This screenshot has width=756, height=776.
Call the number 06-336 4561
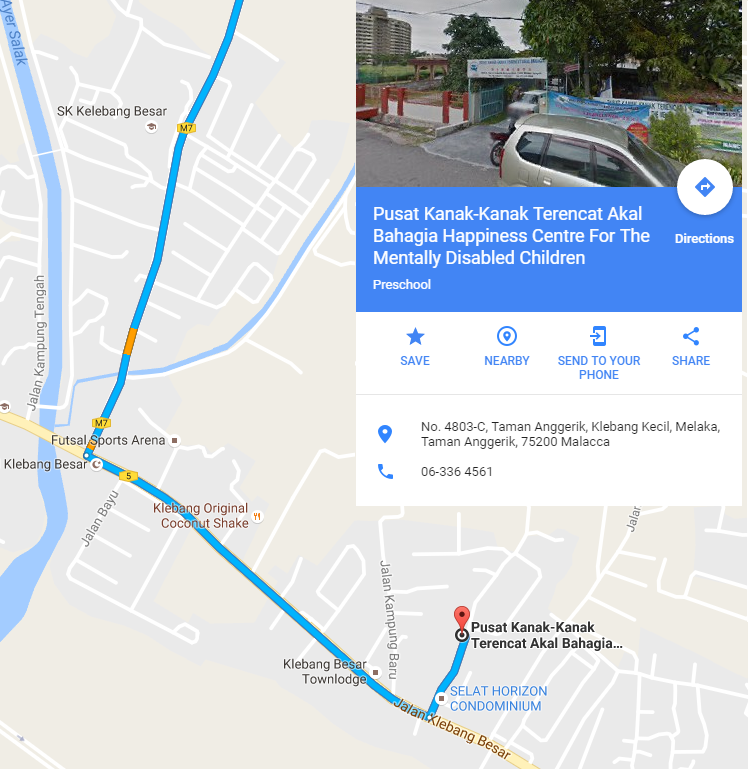[x=456, y=472]
